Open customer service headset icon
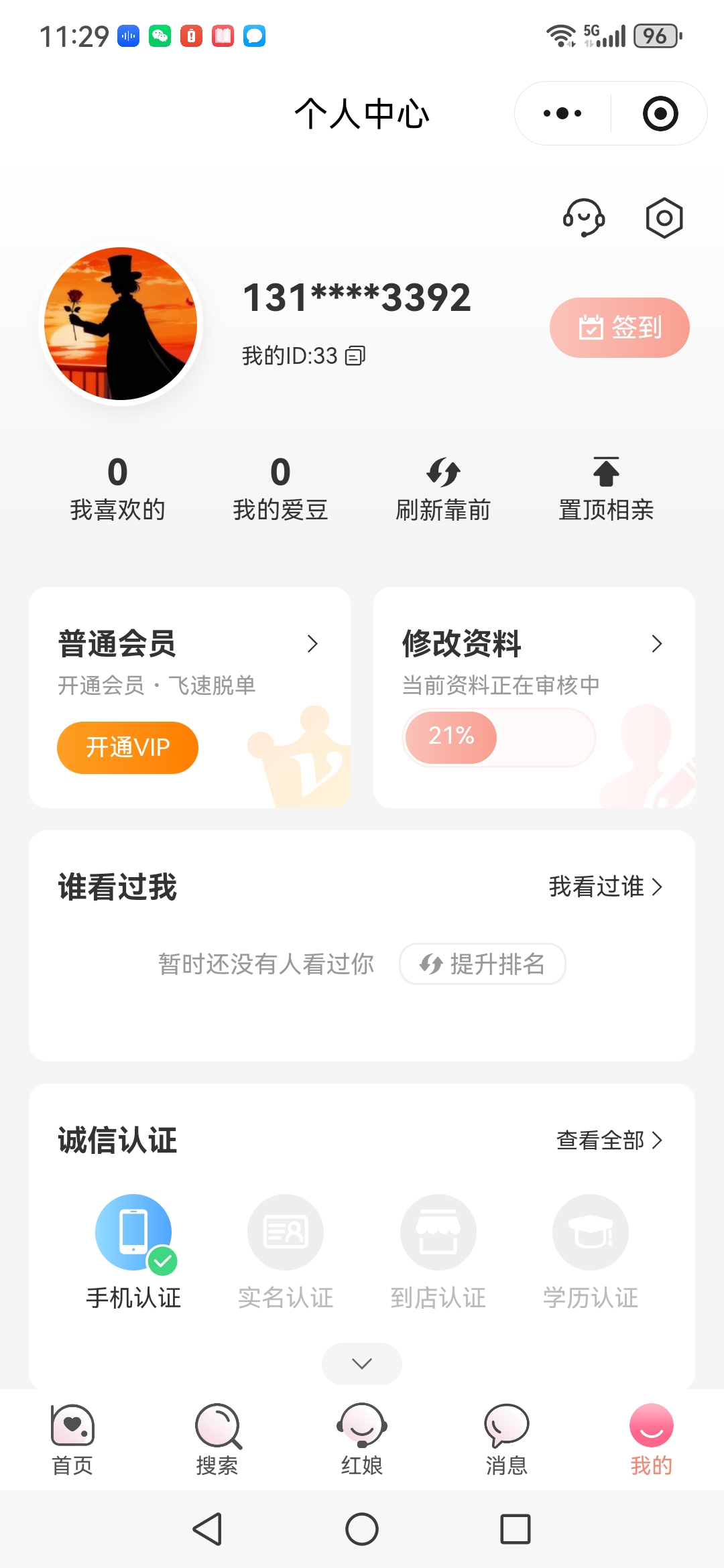Viewport: 724px width, 1568px height. 584,218
